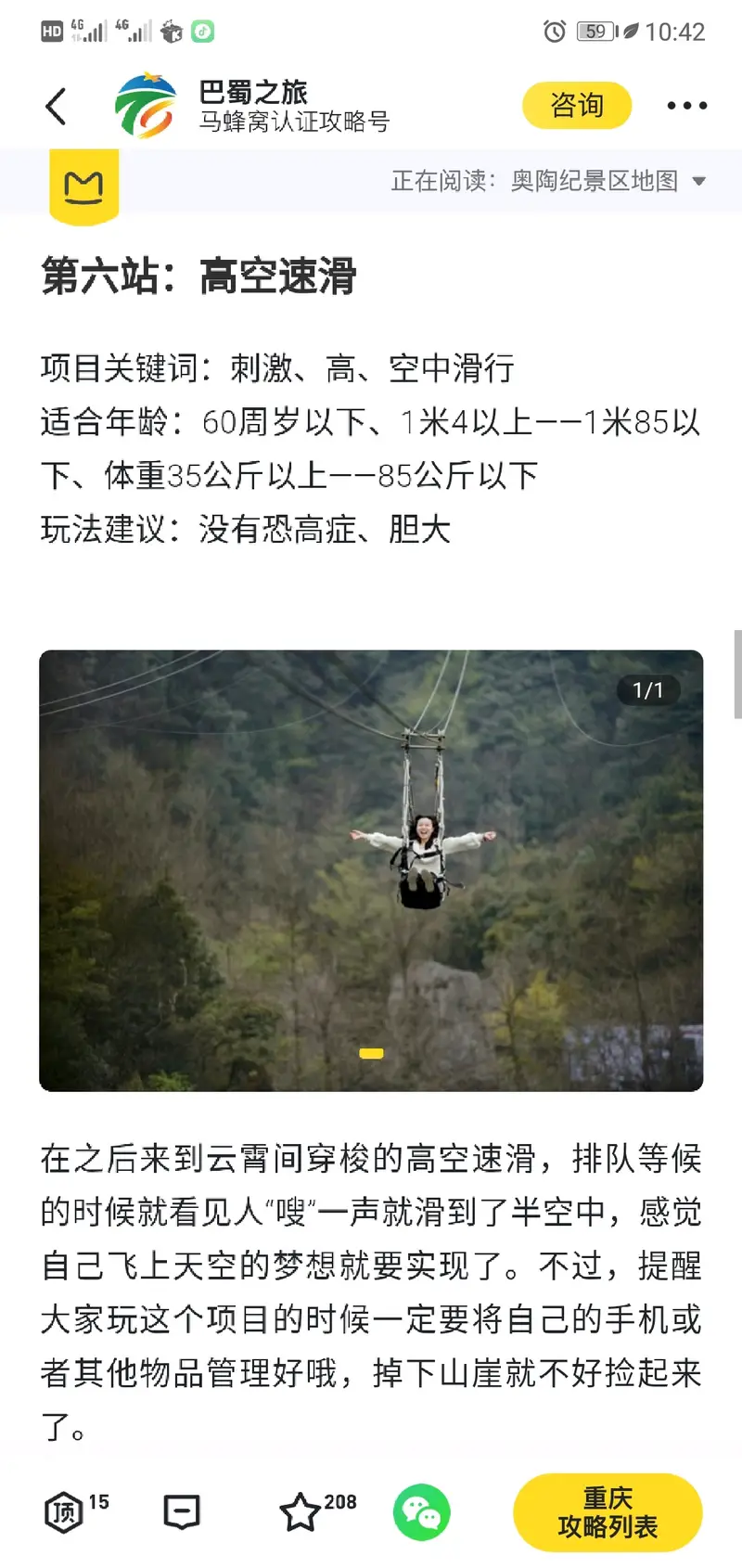
Task: Open 重庆攻略列表 guide list
Action: (x=608, y=1512)
